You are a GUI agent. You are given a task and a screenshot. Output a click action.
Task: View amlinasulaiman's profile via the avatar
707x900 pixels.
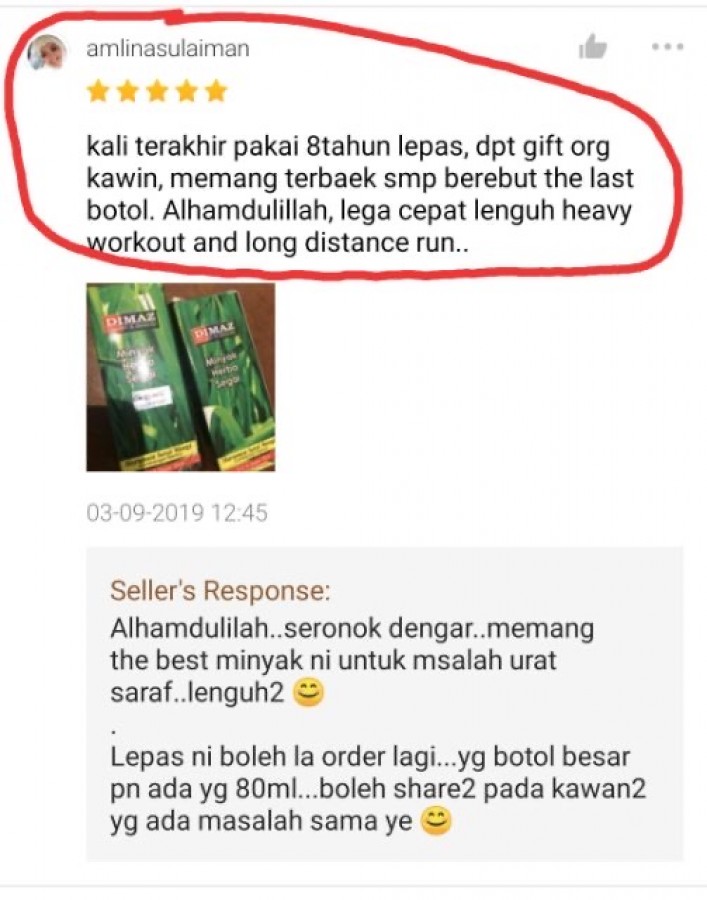tap(47, 51)
